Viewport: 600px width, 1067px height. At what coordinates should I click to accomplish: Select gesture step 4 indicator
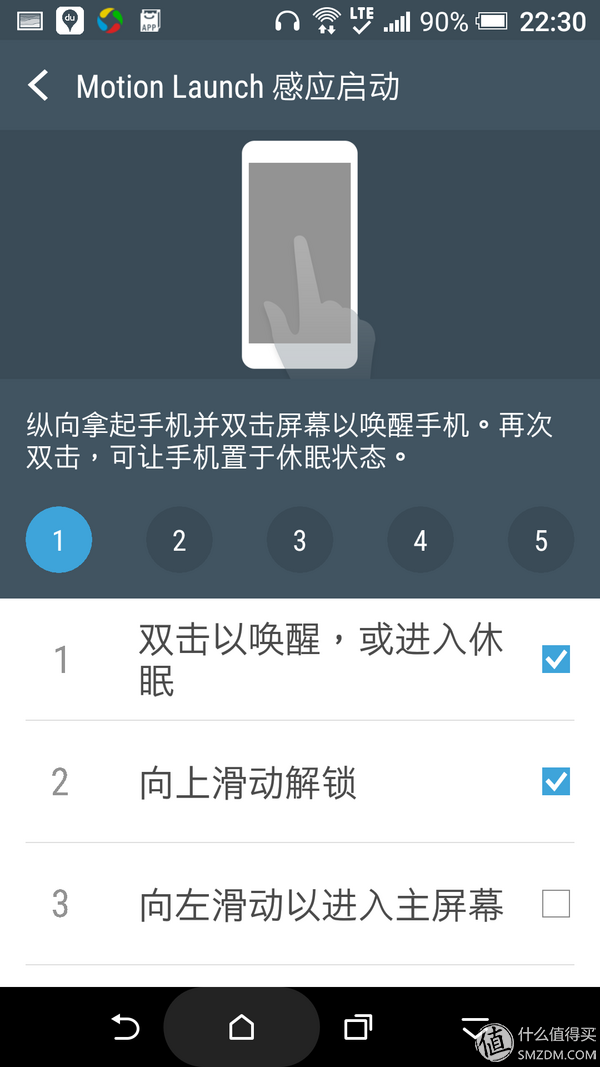tap(420, 540)
